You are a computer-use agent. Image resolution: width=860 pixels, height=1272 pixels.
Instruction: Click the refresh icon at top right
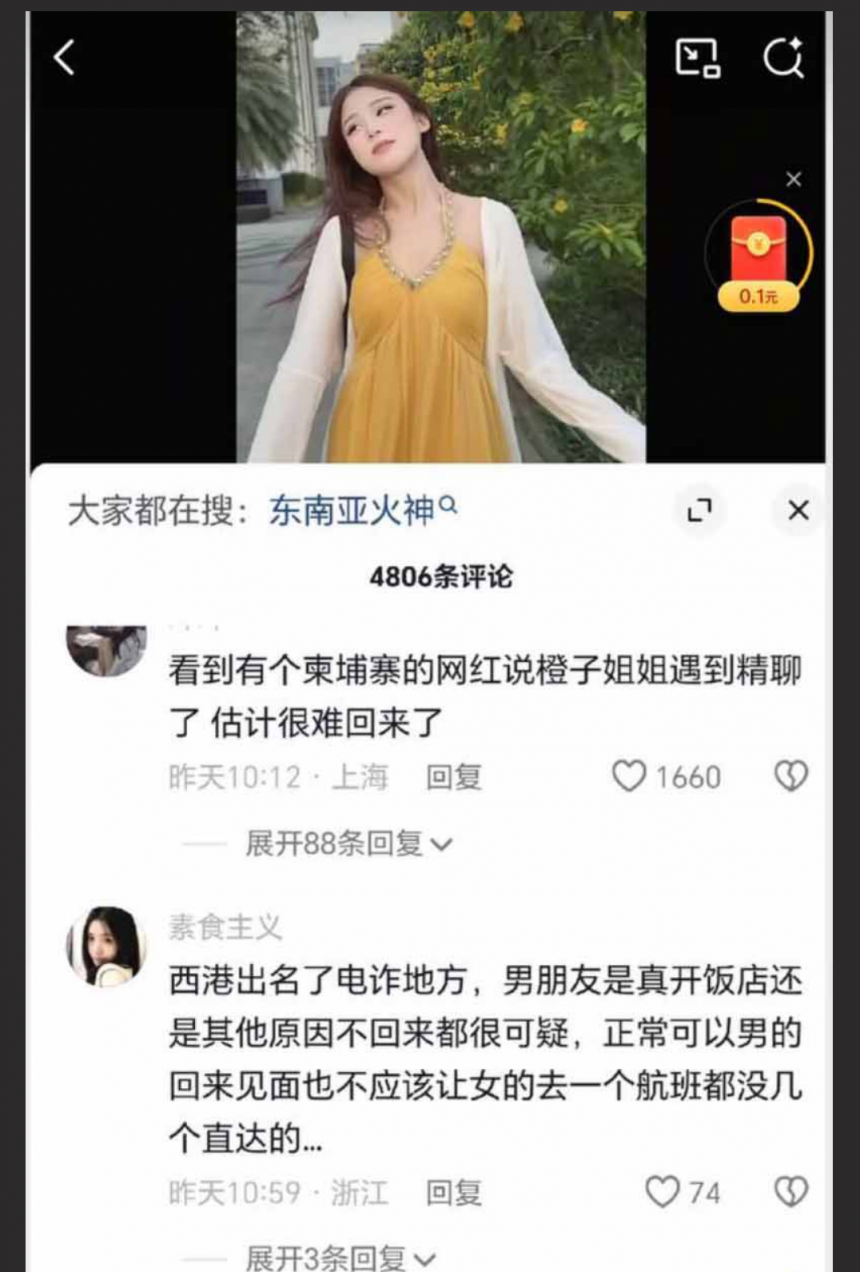[786, 57]
